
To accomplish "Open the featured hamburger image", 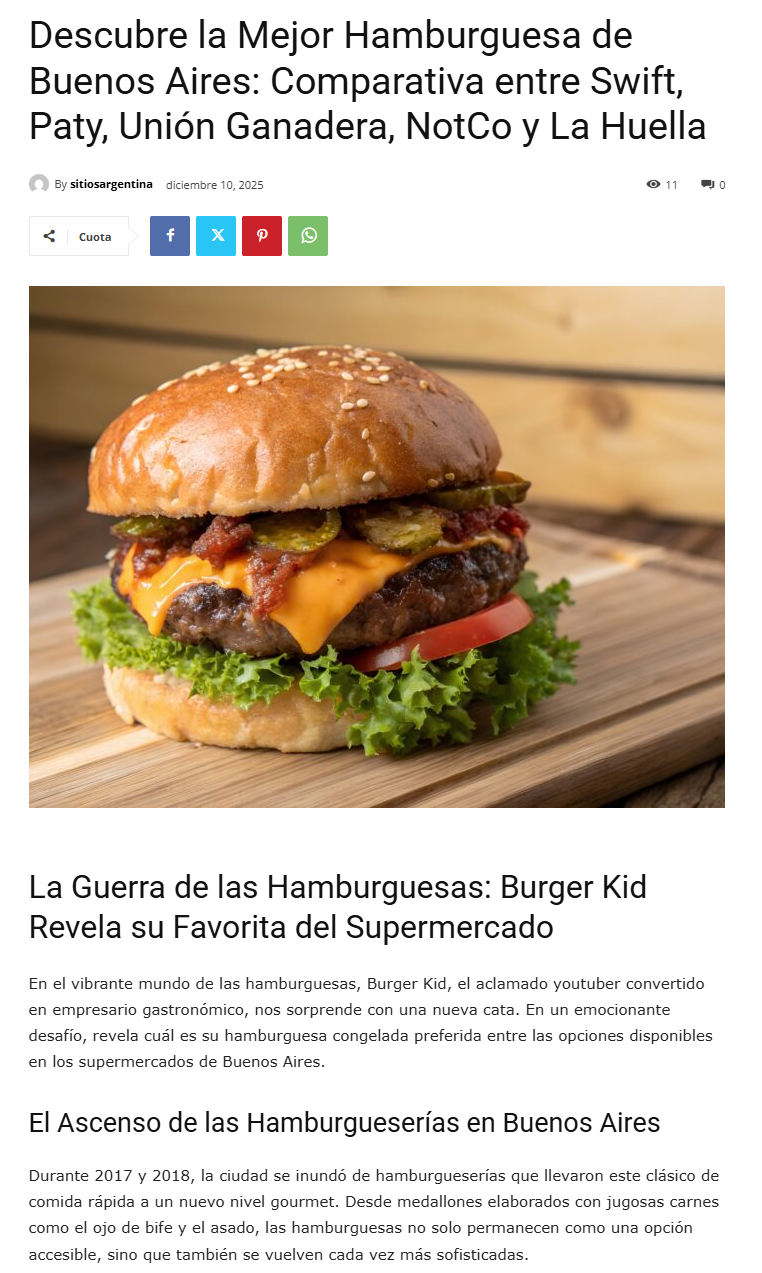I will tap(377, 546).
